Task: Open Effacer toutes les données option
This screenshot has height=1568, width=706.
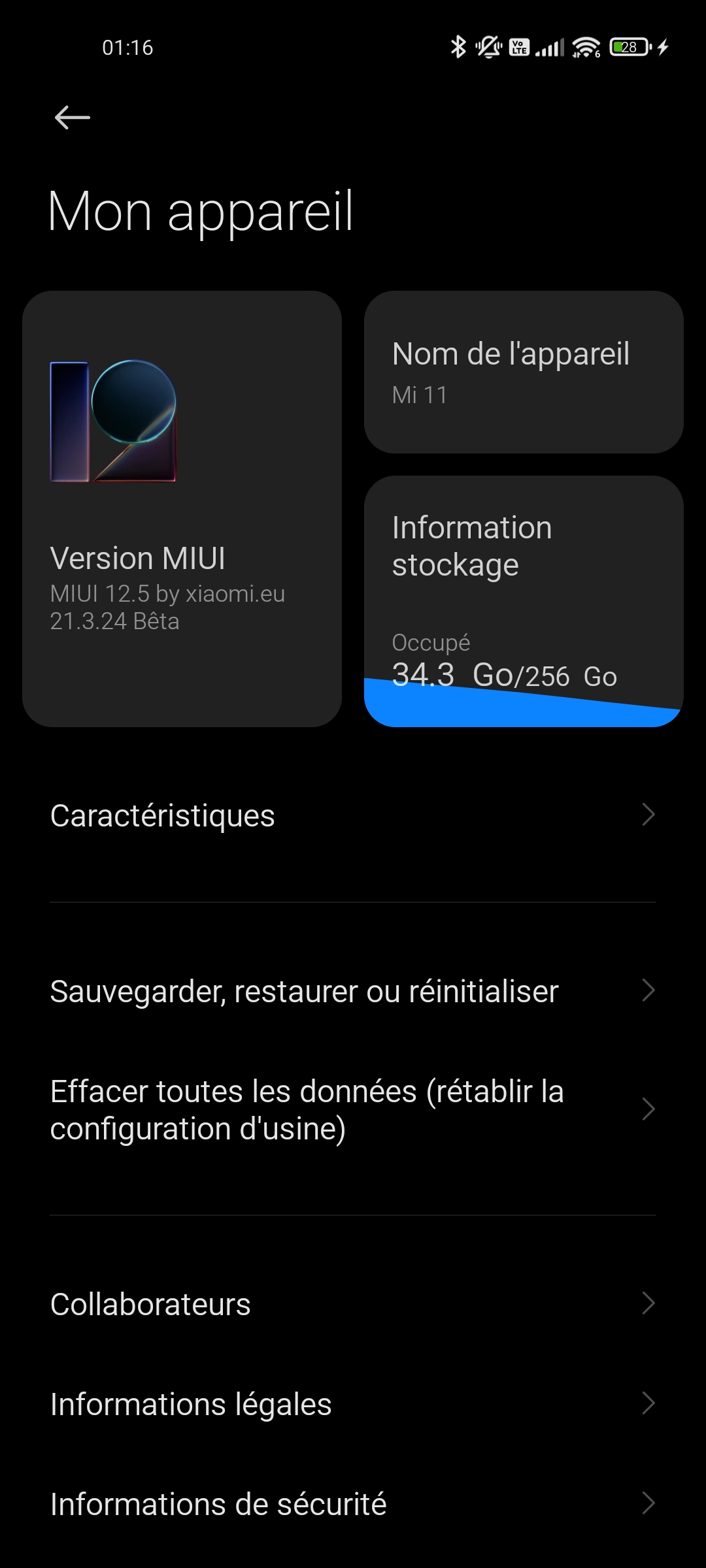Action: coord(353,1109)
